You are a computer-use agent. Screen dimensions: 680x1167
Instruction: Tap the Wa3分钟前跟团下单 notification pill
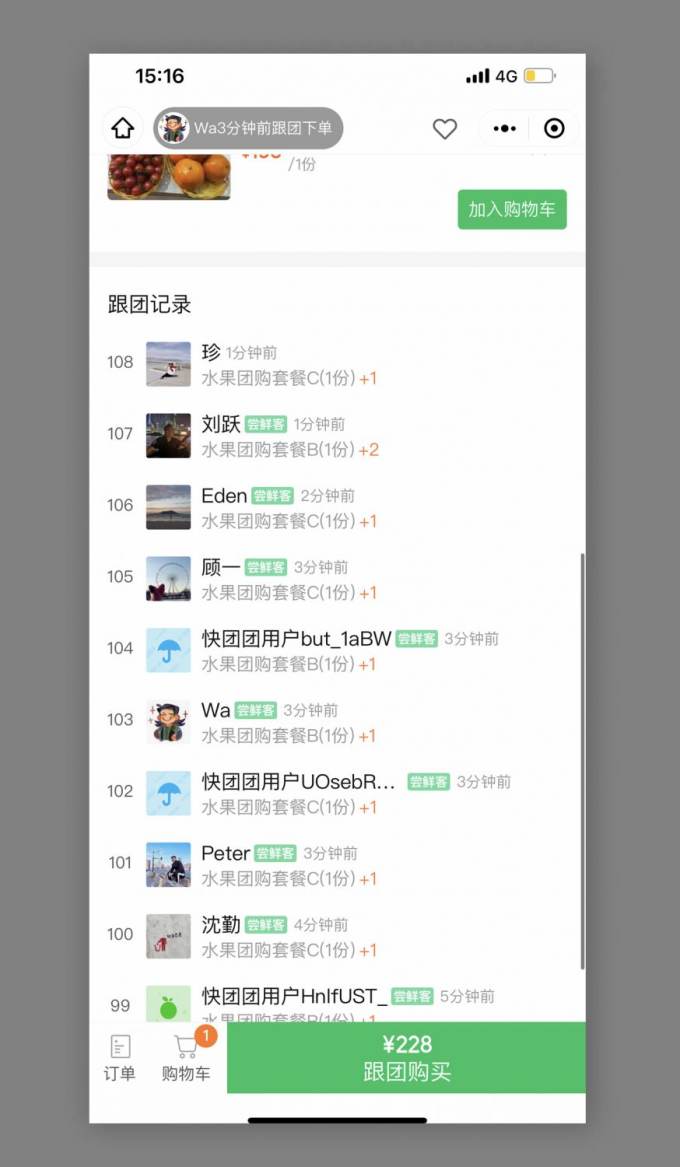[248, 128]
